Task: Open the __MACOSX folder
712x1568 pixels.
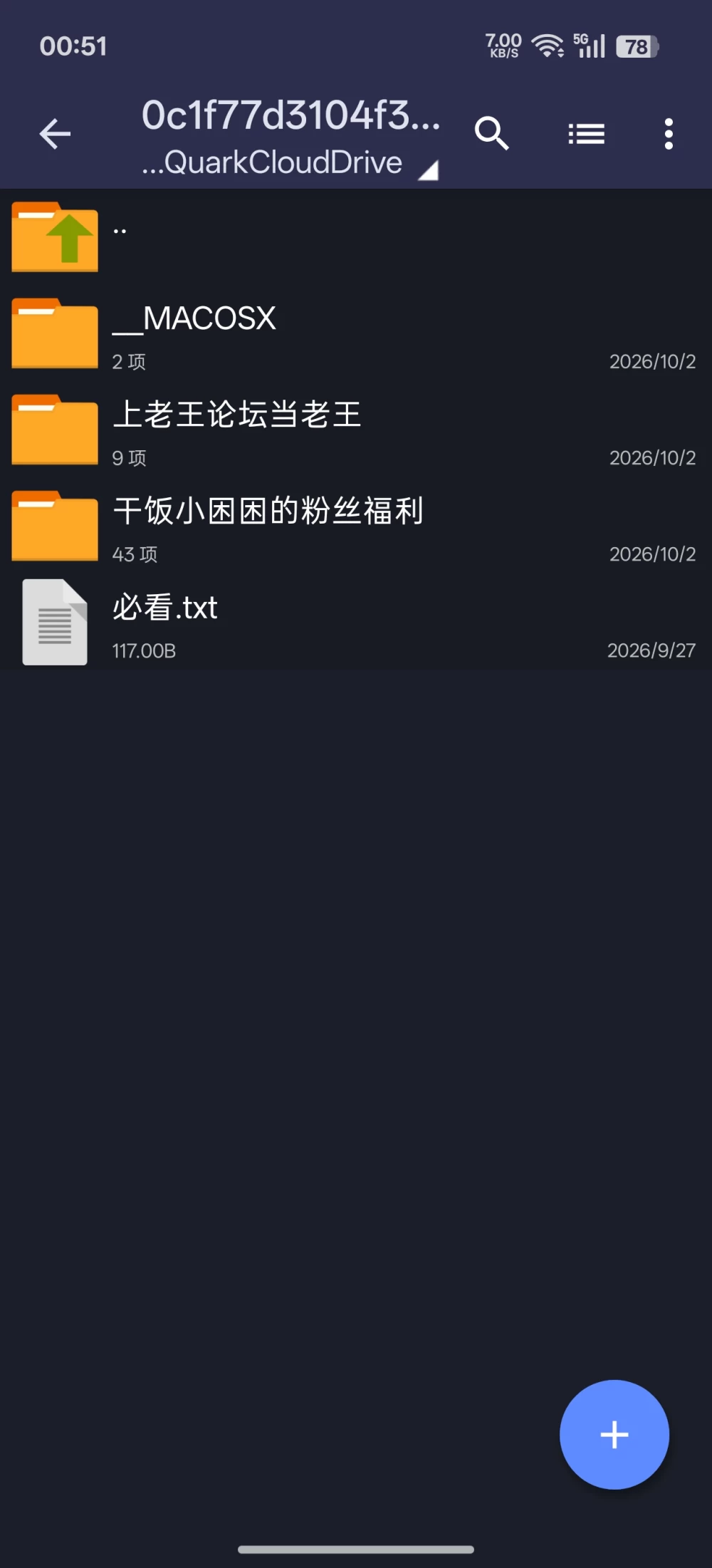Action: pyautogui.click(x=356, y=333)
